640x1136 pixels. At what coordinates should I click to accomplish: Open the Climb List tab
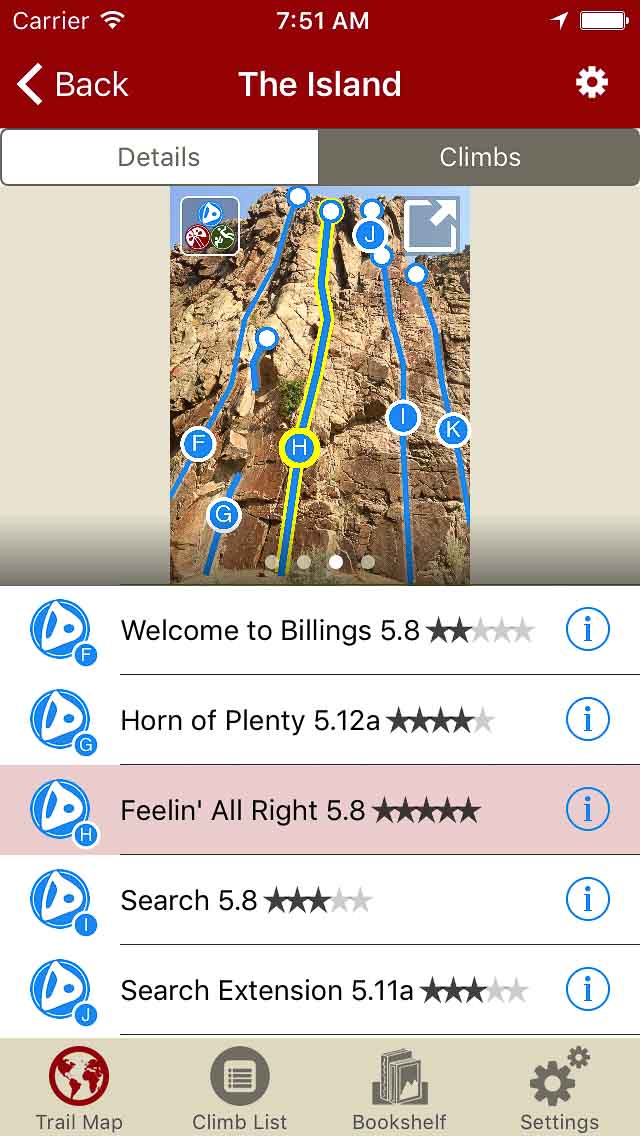pos(239,1090)
